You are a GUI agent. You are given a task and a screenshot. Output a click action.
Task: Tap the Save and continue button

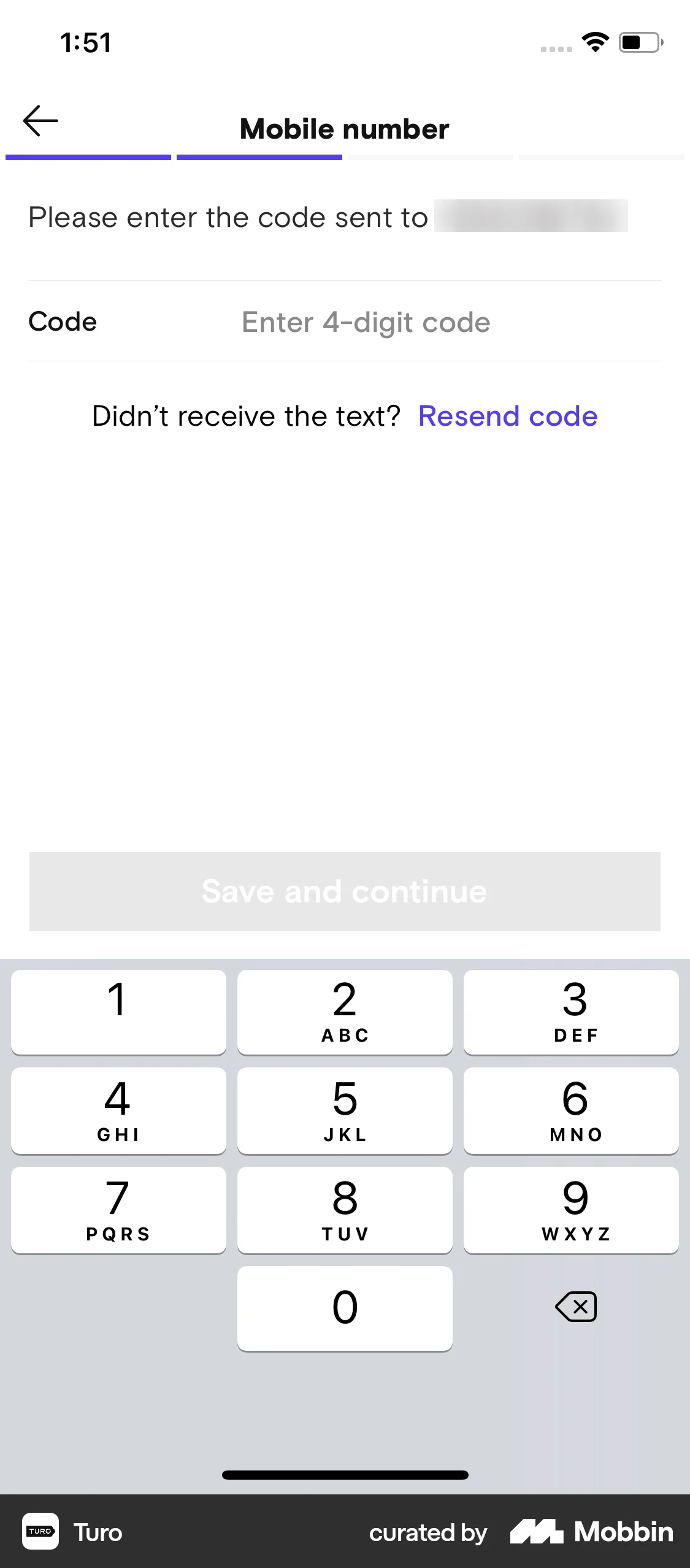point(345,891)
